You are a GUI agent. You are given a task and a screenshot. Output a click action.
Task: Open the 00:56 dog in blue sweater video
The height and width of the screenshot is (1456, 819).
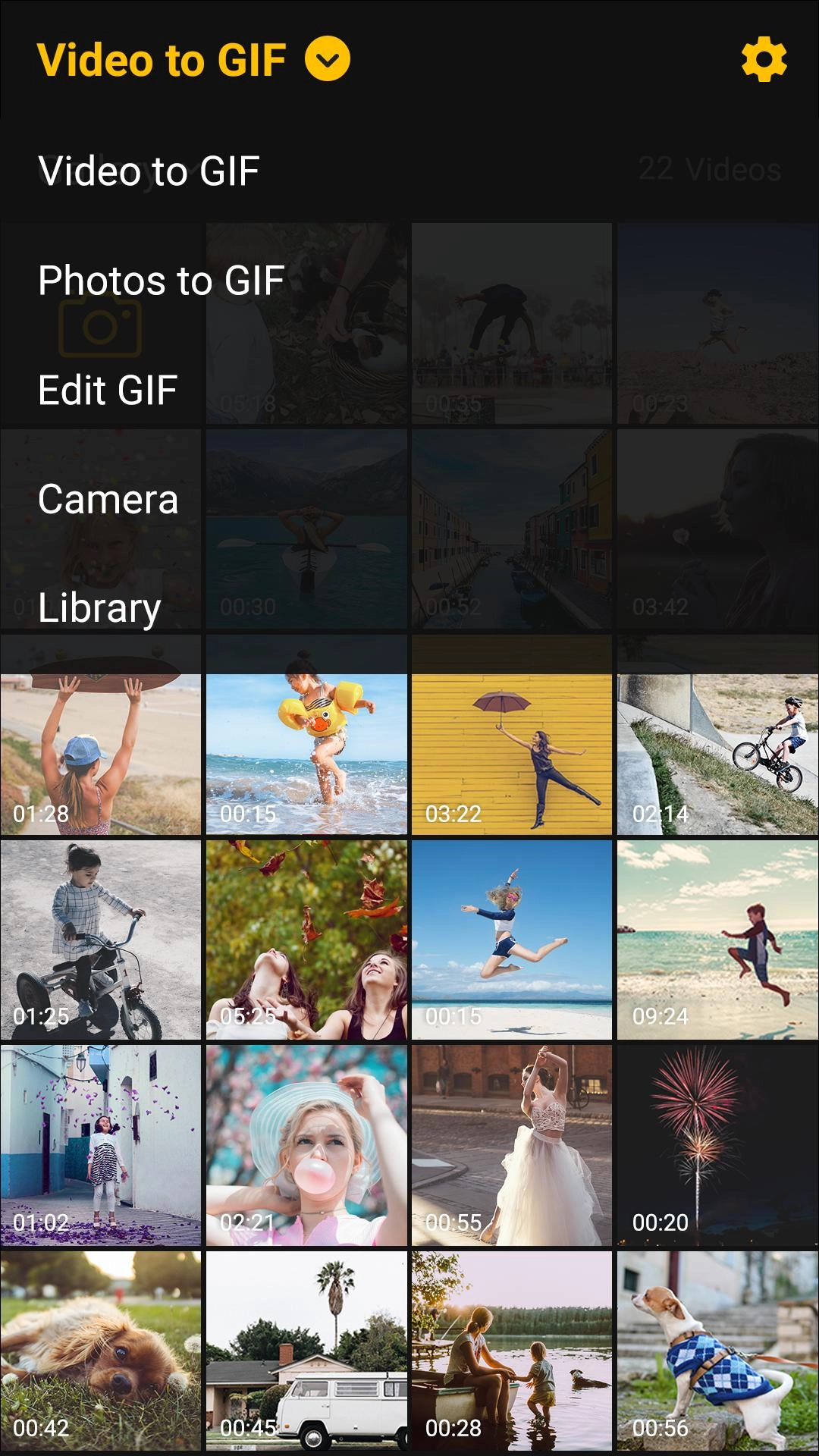(x=717, y=1351)
